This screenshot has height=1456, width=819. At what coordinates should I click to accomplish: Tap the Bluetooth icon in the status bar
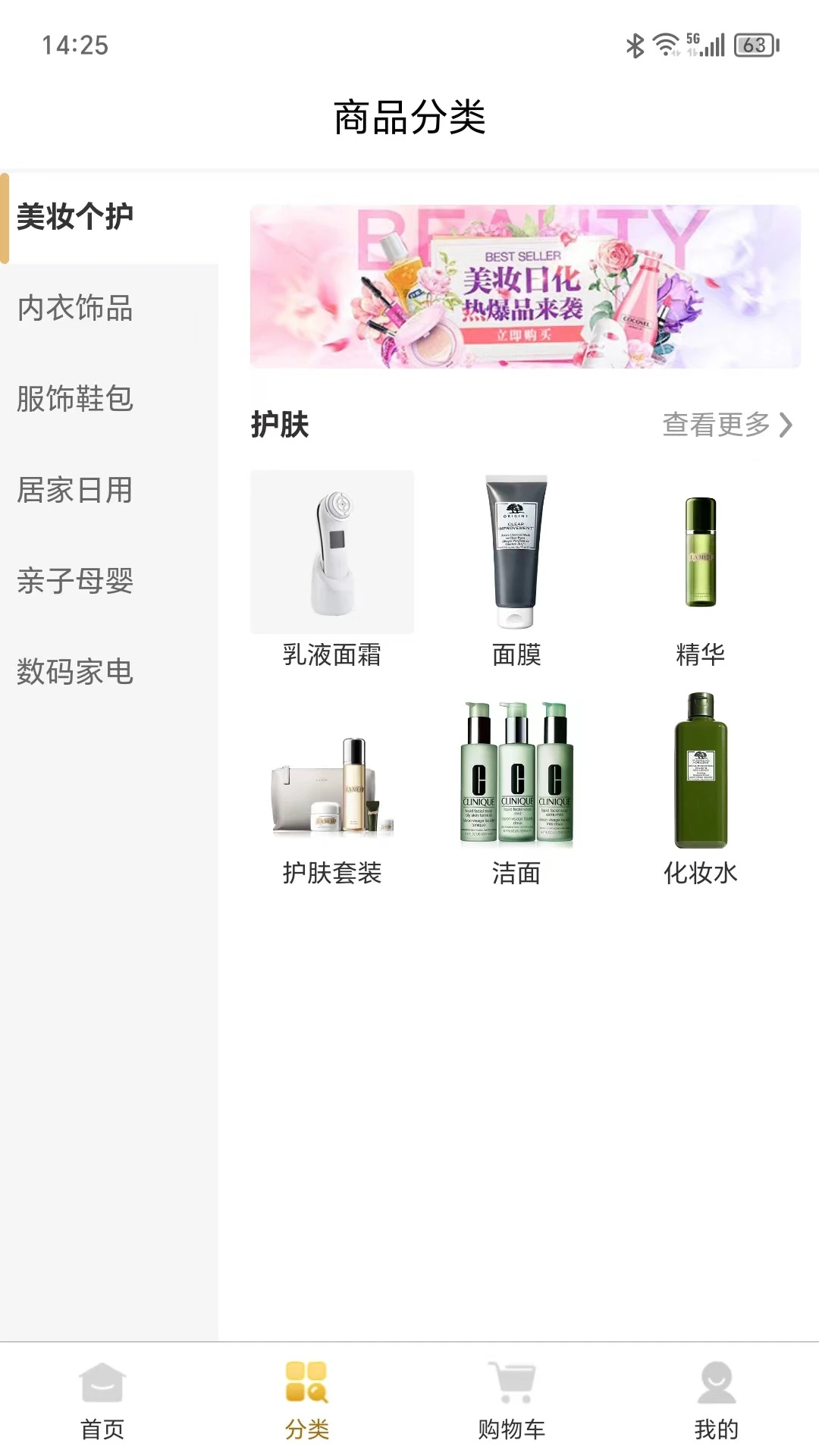coord(637,45)
